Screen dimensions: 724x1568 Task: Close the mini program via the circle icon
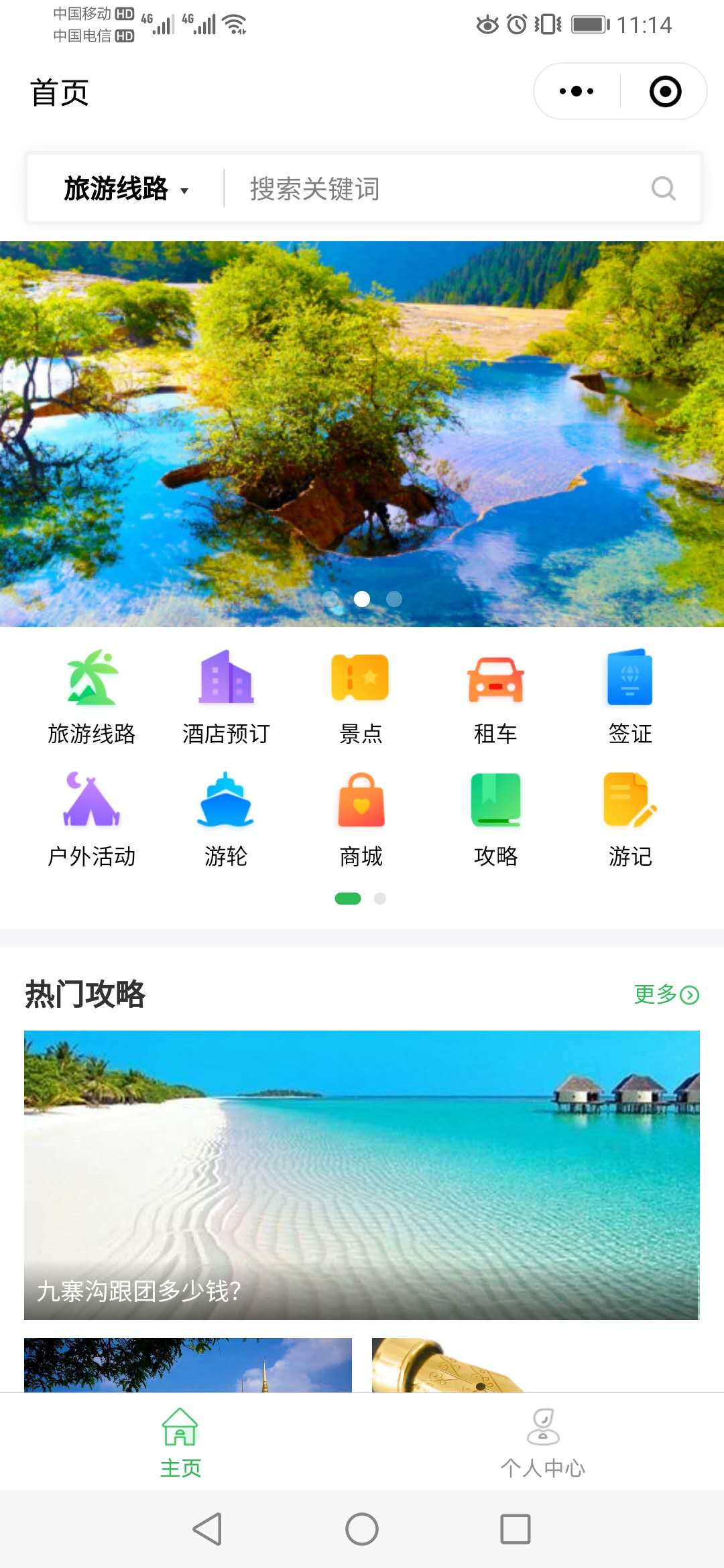coord(665,91)
